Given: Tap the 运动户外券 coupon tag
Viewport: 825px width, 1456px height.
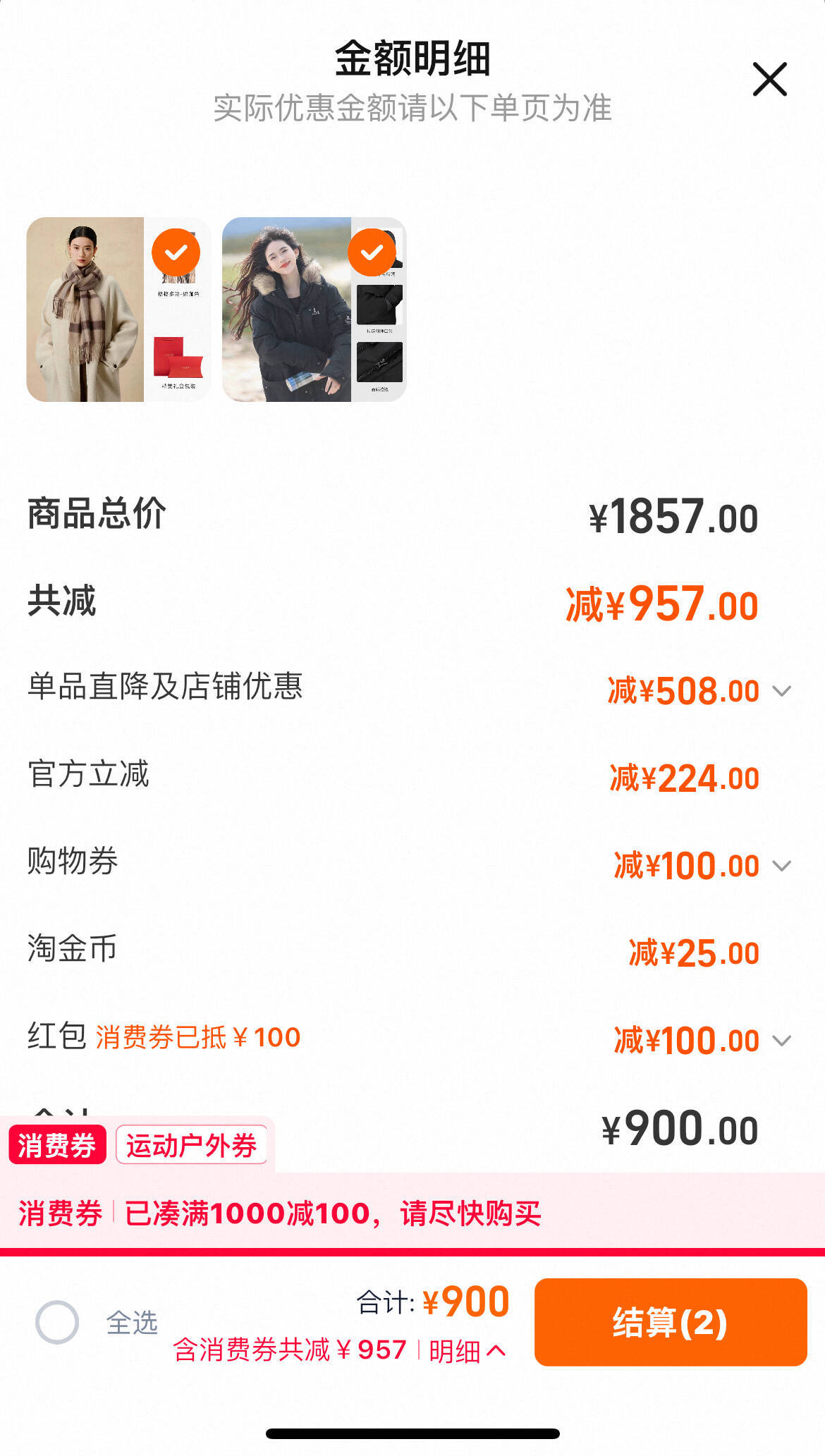Looking at the screenshot, I should 191,1145.
